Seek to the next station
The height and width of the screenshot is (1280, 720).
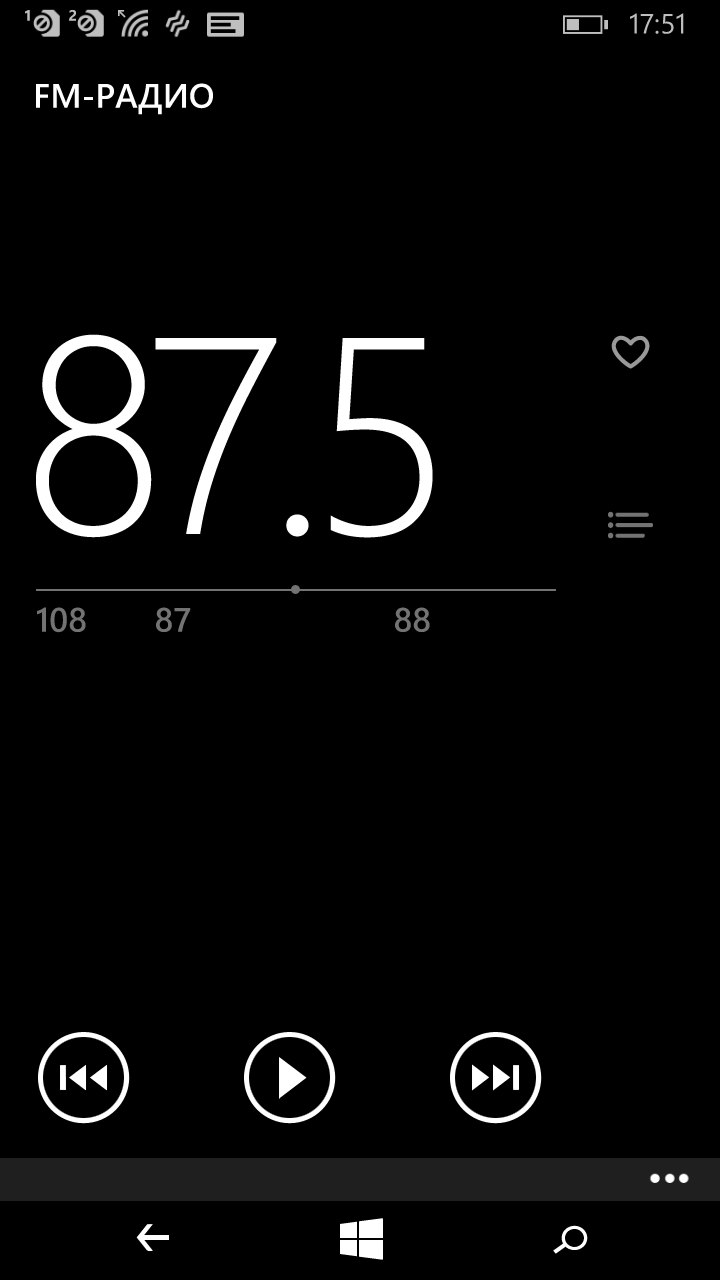click(x=495, y=1078)
